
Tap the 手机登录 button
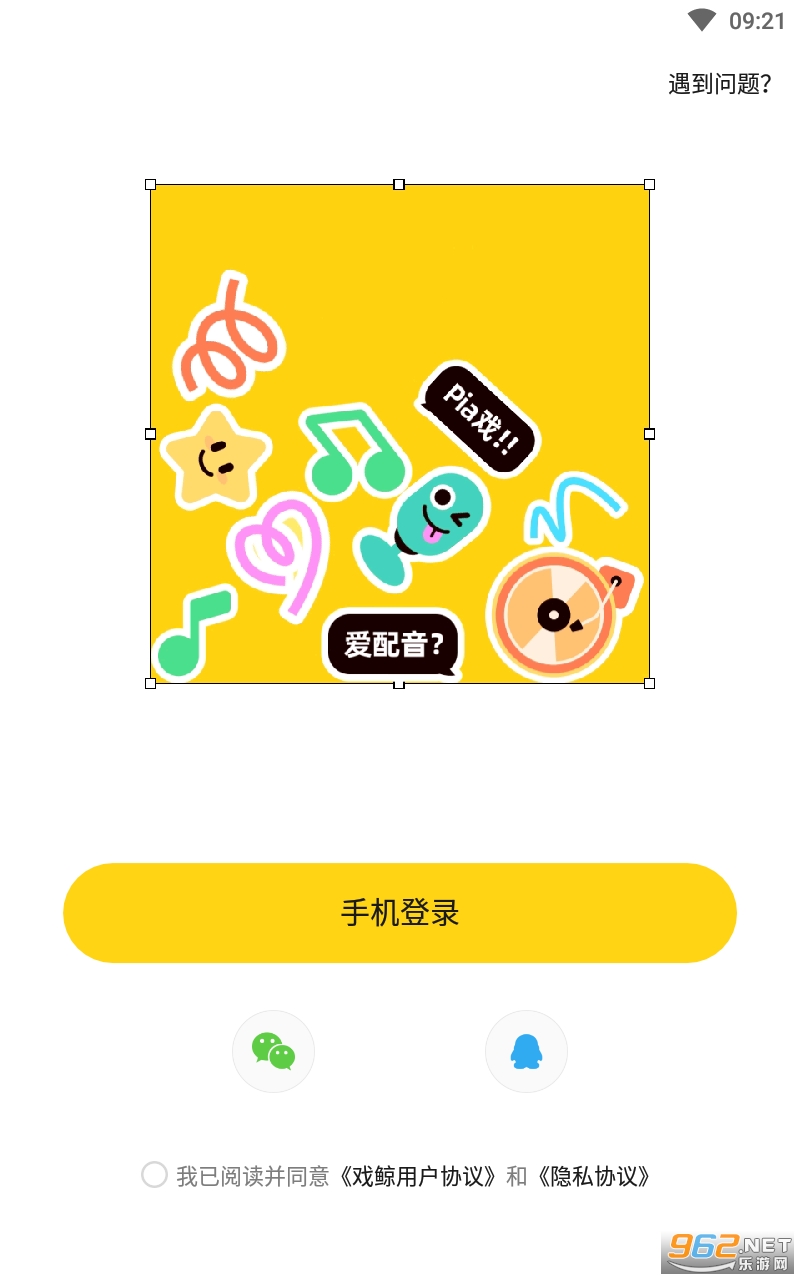click(x=400, y=913)
